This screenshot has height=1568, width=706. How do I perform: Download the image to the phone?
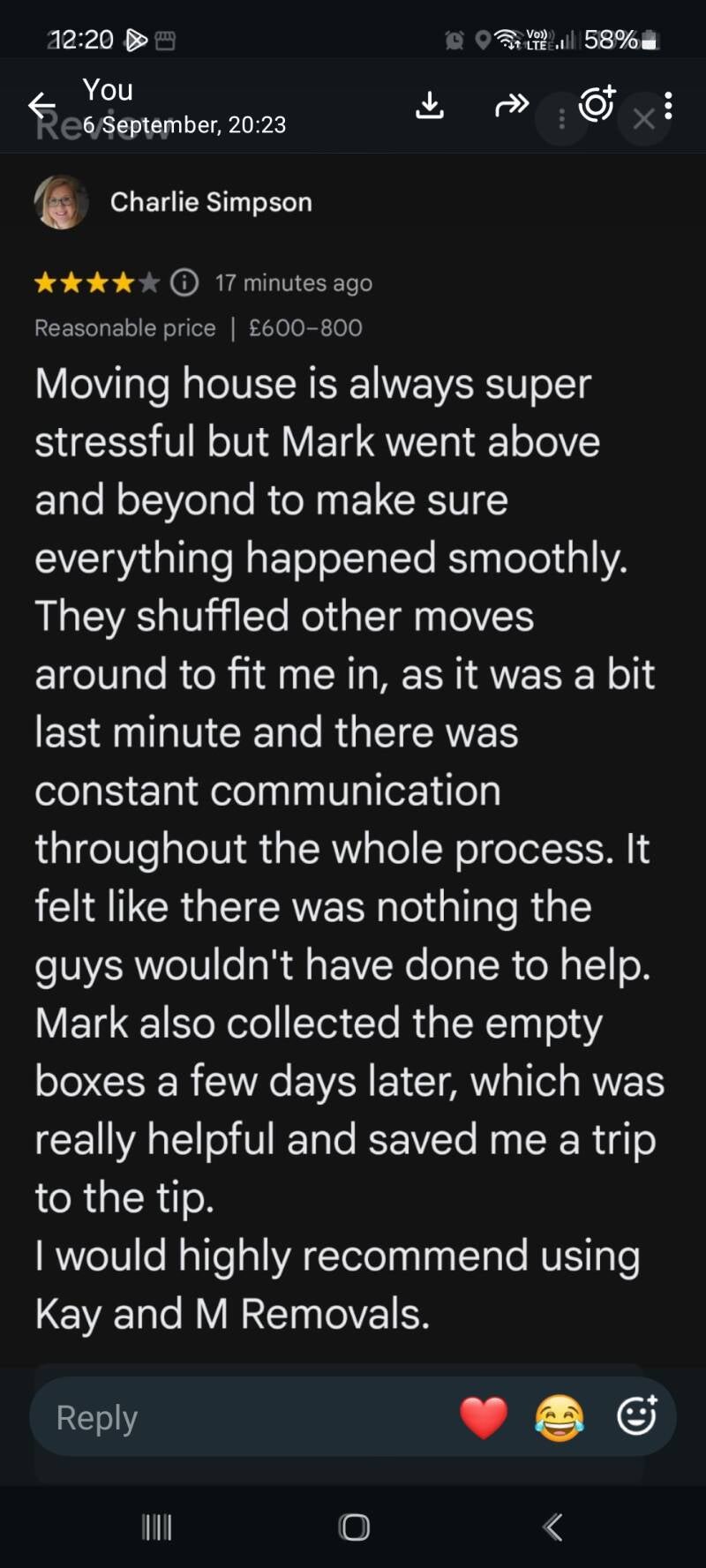(x=430, y=105)
